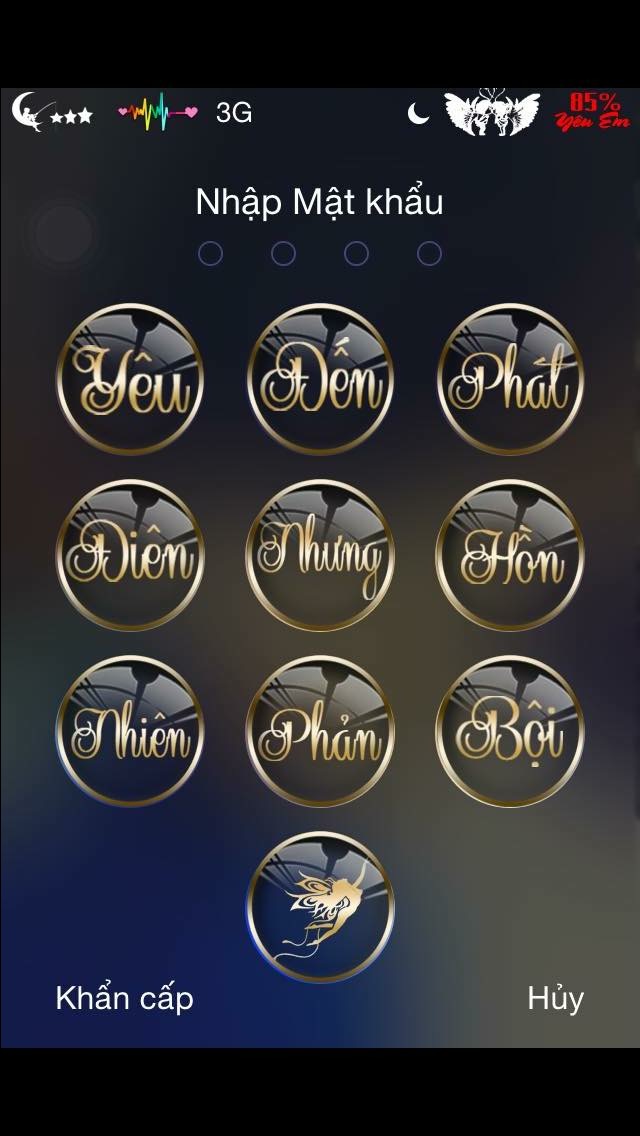Tap the 'Phát' passcode key
This screenshot has width=640, height=1136.
[510, 380]
